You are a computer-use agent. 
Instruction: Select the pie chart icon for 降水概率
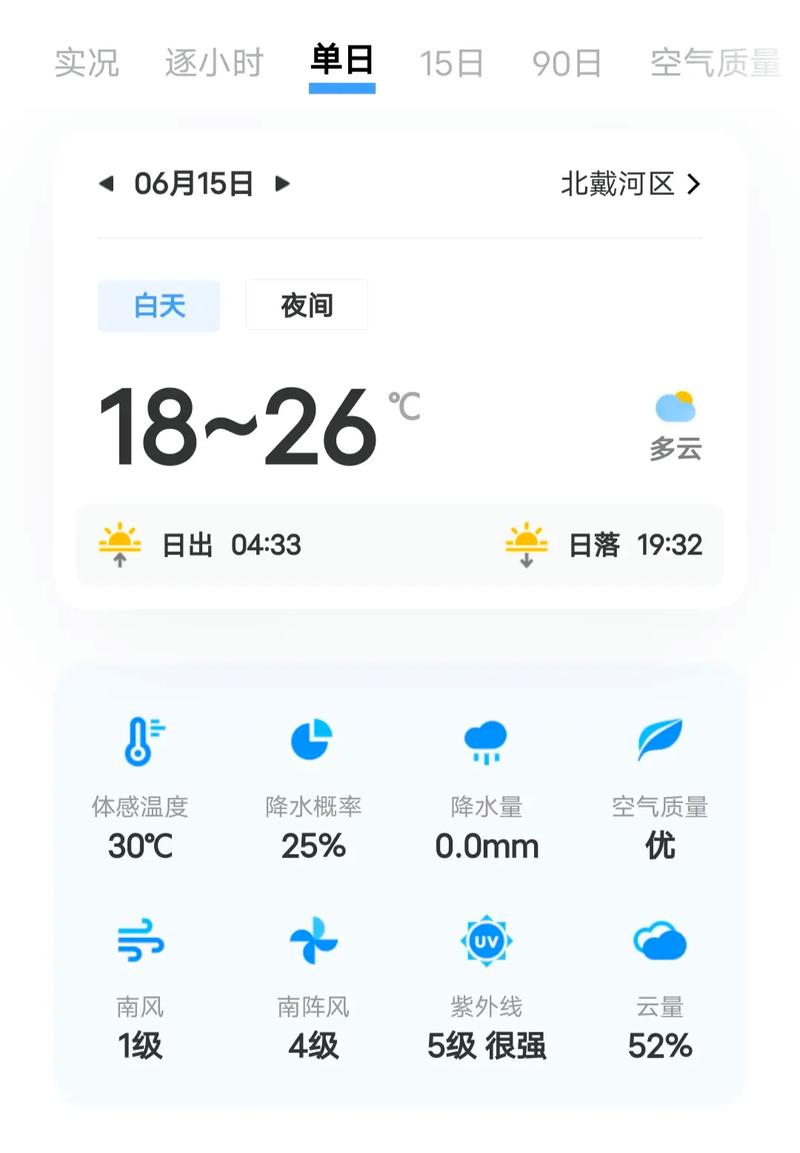pos(313,738)
